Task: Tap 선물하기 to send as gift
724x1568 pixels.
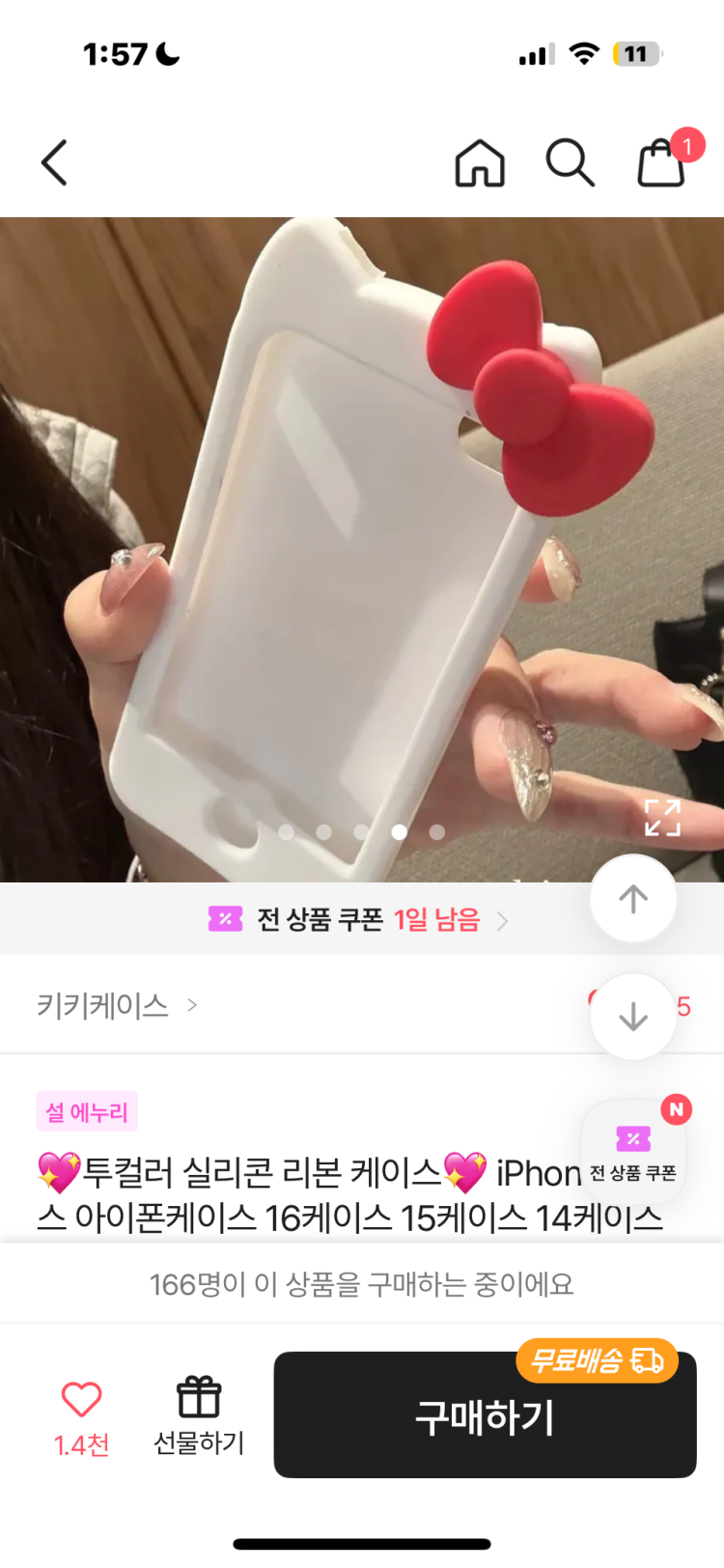Action: (x=199, y=1415)
